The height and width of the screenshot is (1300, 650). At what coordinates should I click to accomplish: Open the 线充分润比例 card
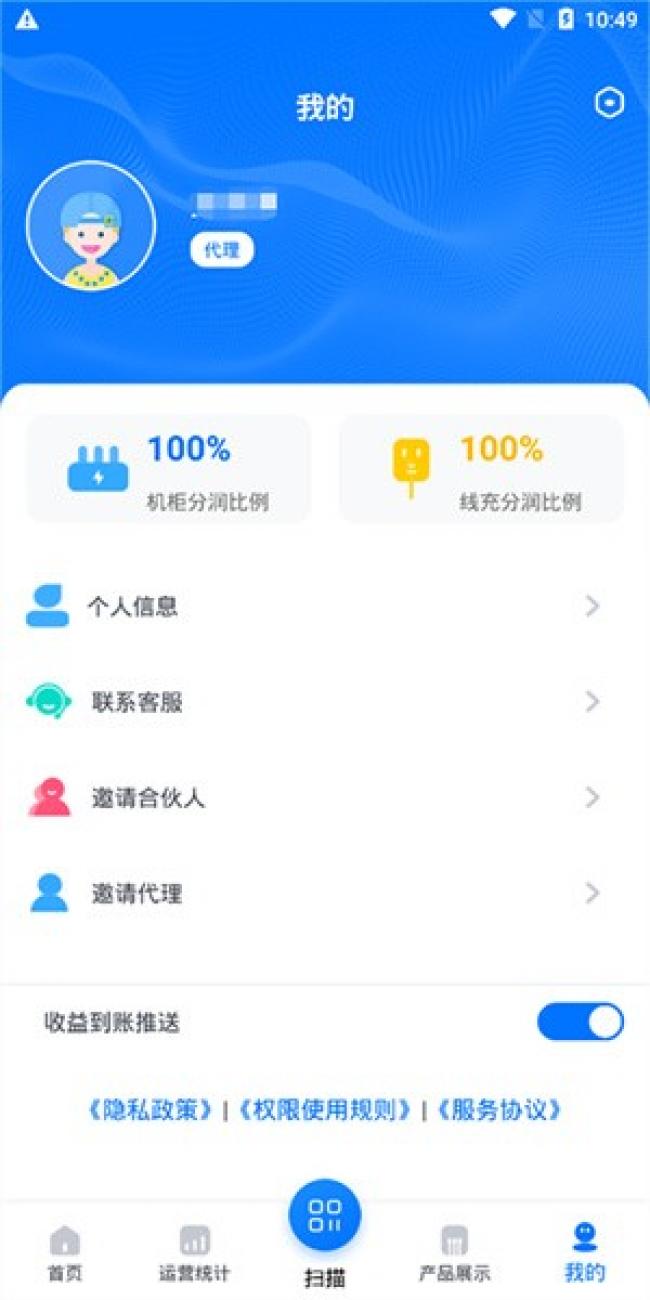[x=481, y=469]
